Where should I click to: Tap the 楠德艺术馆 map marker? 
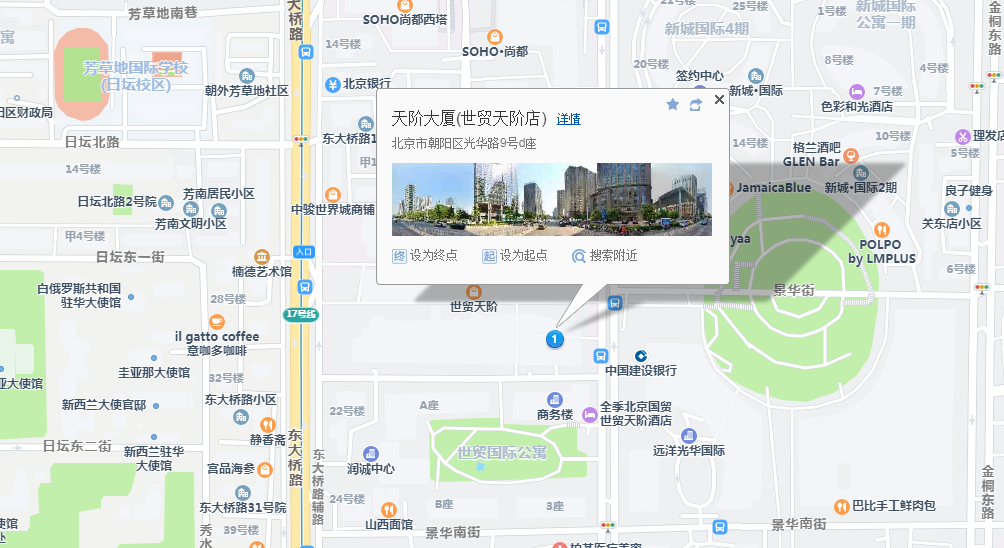(x=262, y=257)
